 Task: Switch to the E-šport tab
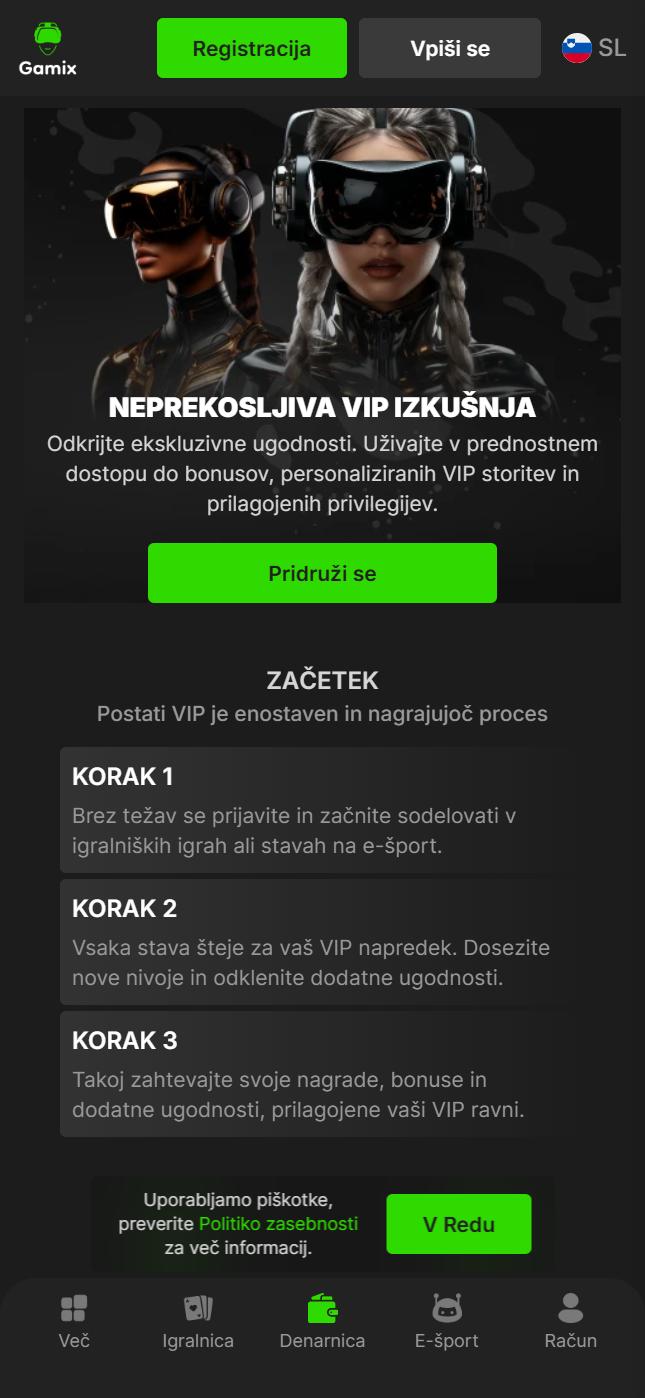pos(447,1322)
